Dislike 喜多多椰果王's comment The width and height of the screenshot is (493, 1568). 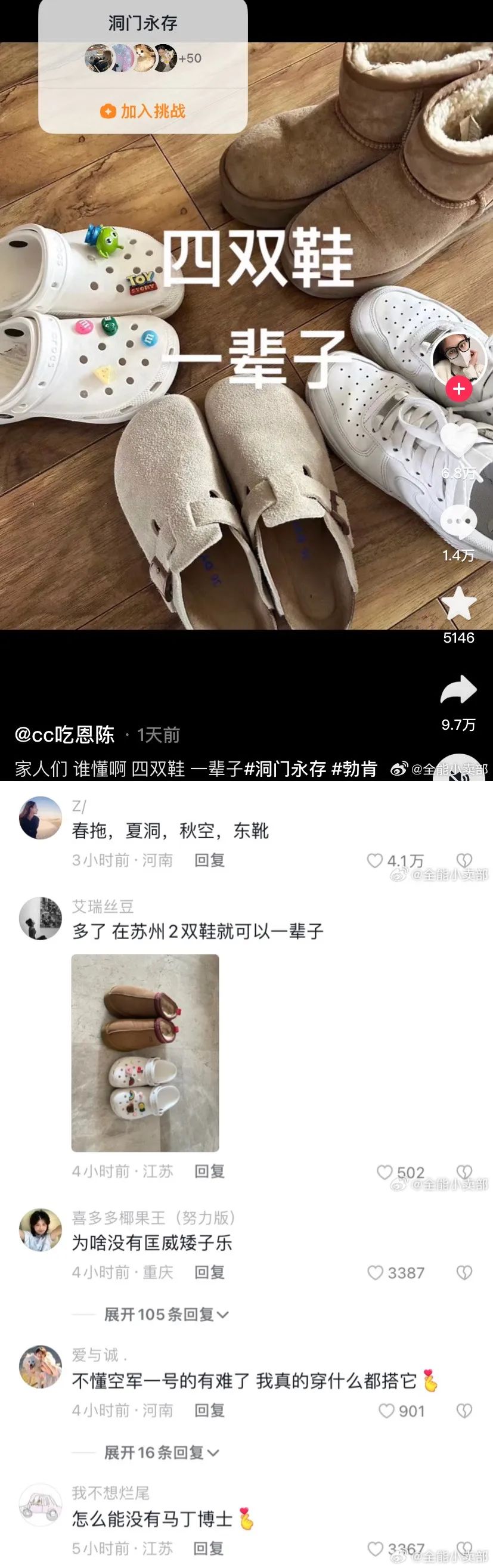coord(464,1273)
